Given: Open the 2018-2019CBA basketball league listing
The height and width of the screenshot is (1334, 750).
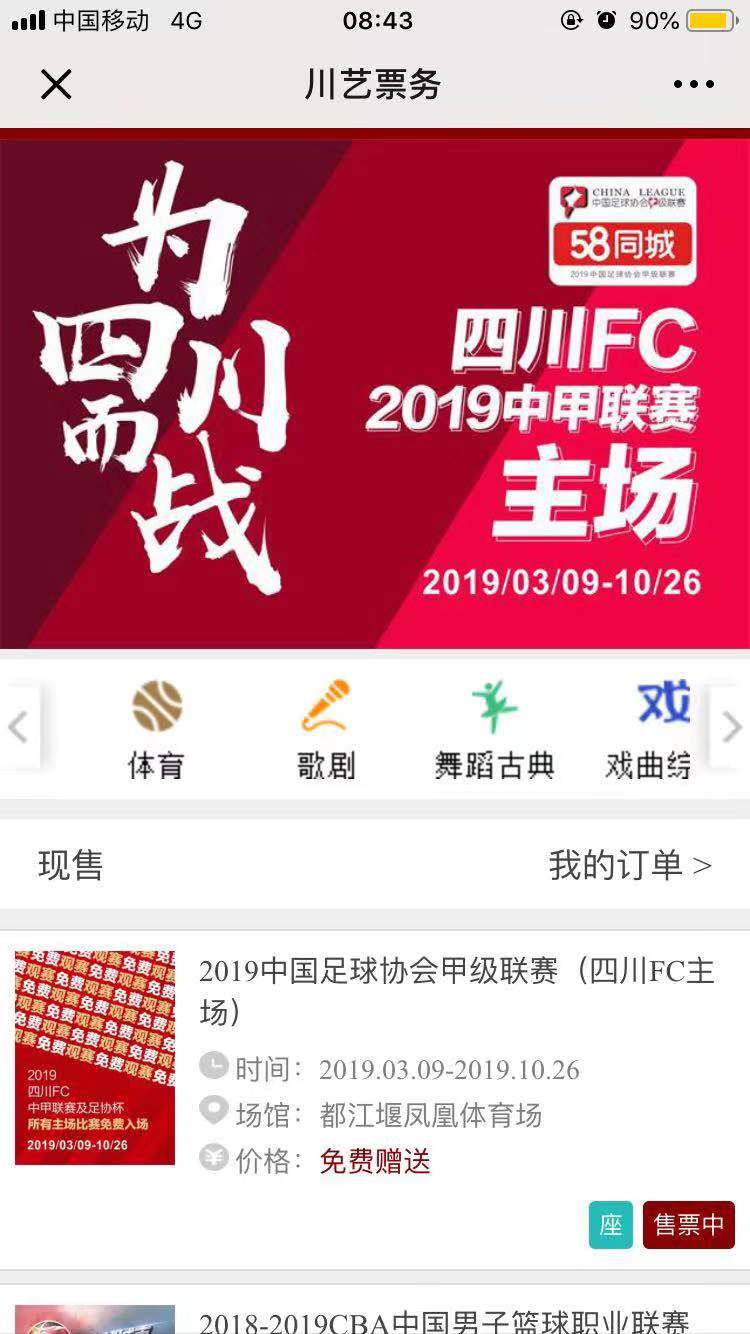Looking at the screenshot, I should [444, 1321].
